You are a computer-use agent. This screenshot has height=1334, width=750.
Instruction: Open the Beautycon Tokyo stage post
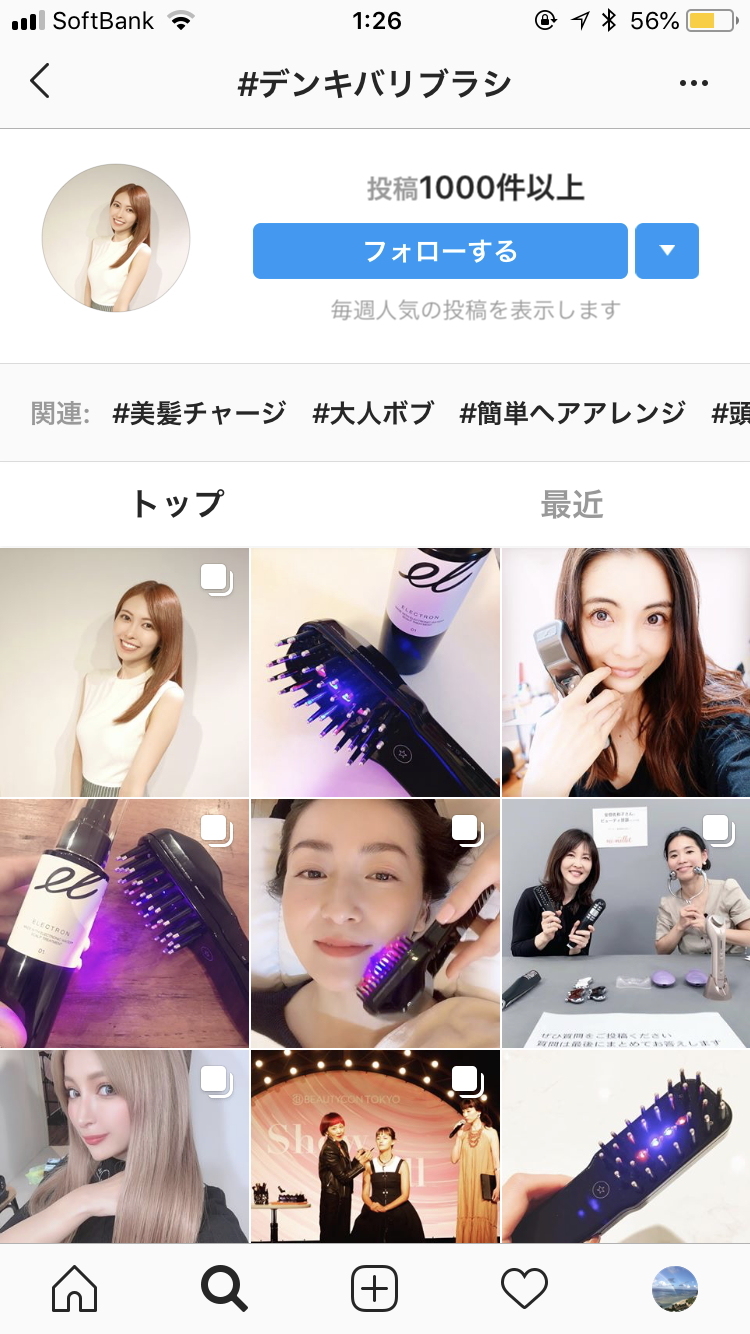375,1146
